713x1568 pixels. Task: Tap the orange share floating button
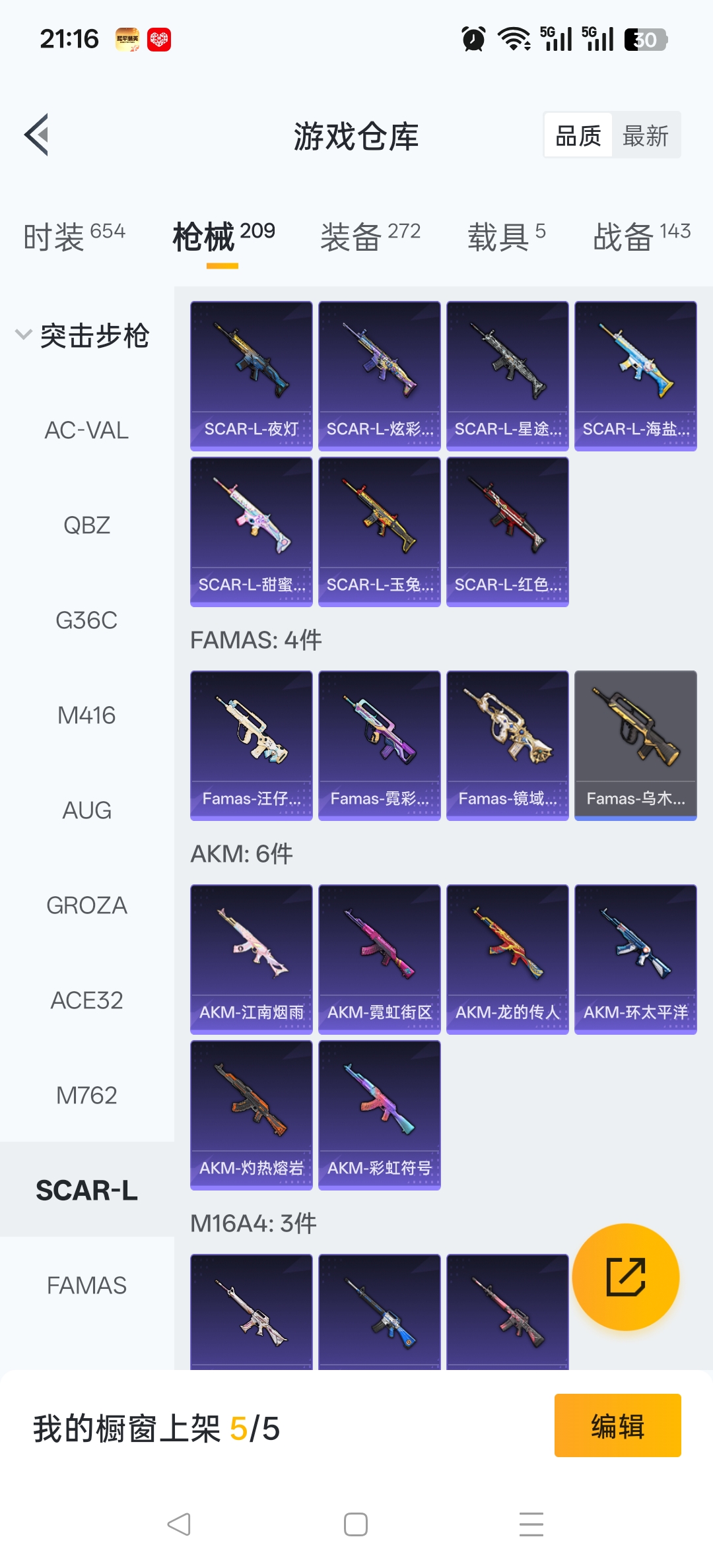(x=625, y=1277)
